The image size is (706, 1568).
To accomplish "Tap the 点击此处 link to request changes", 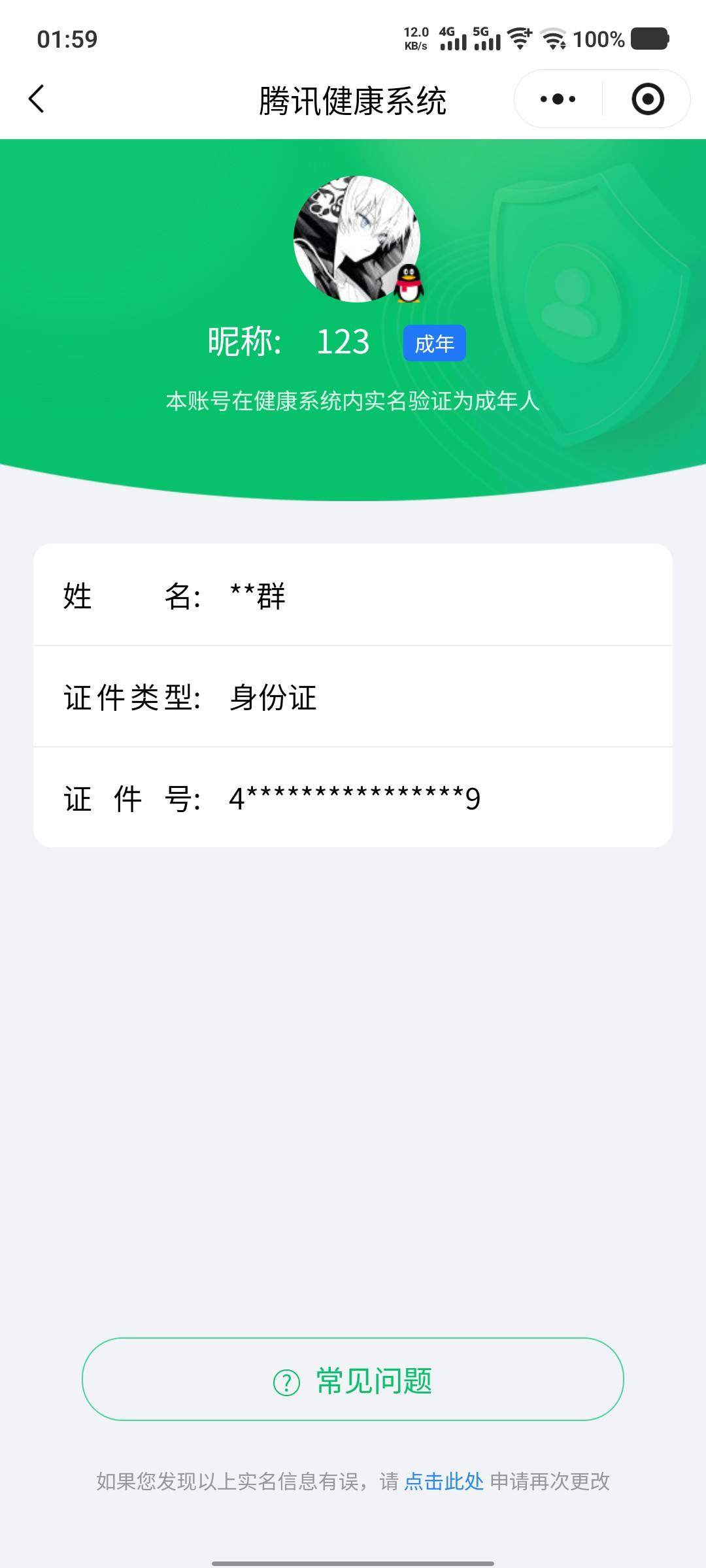I will coord(444,1481).
